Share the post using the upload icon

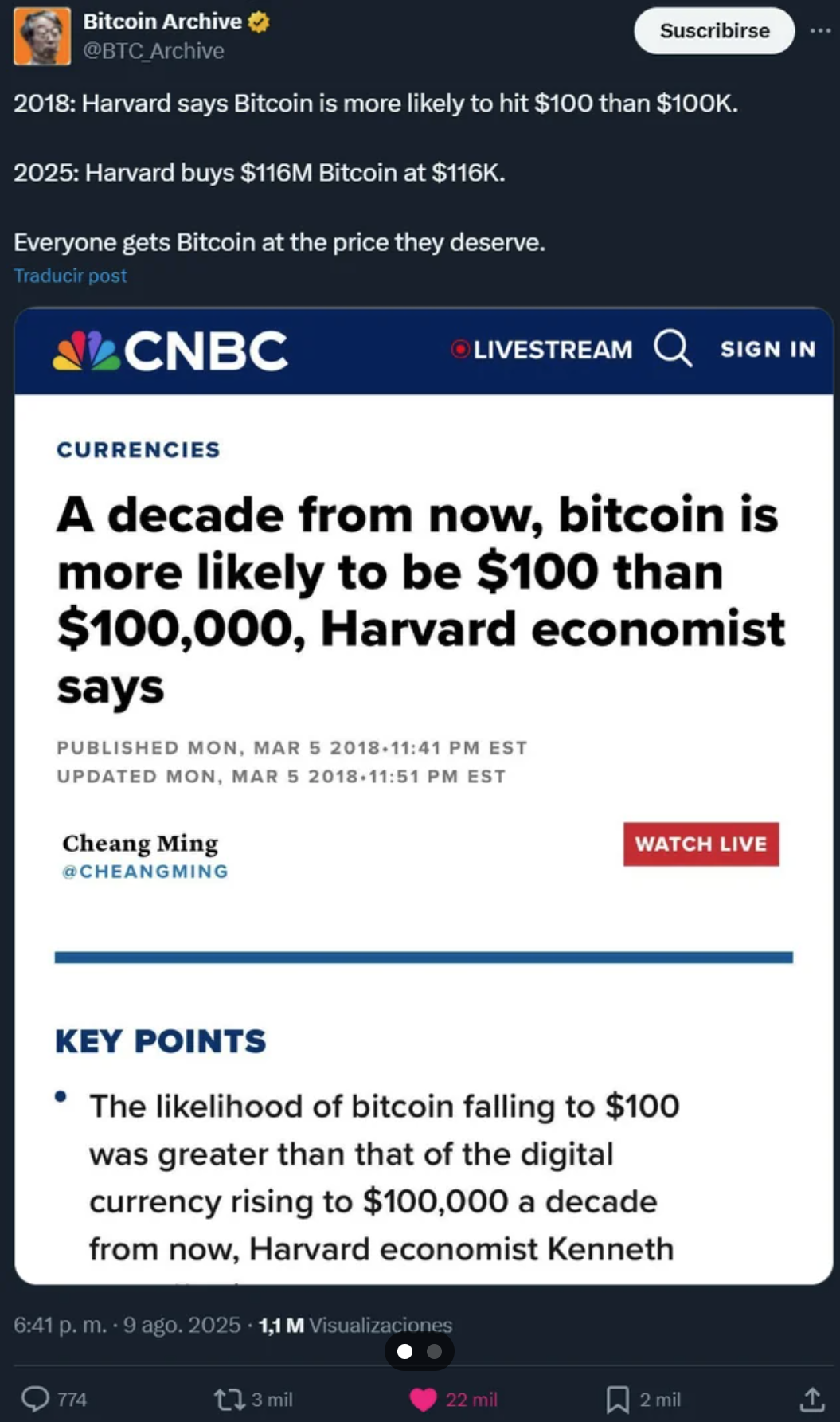tap(811, 1399)
